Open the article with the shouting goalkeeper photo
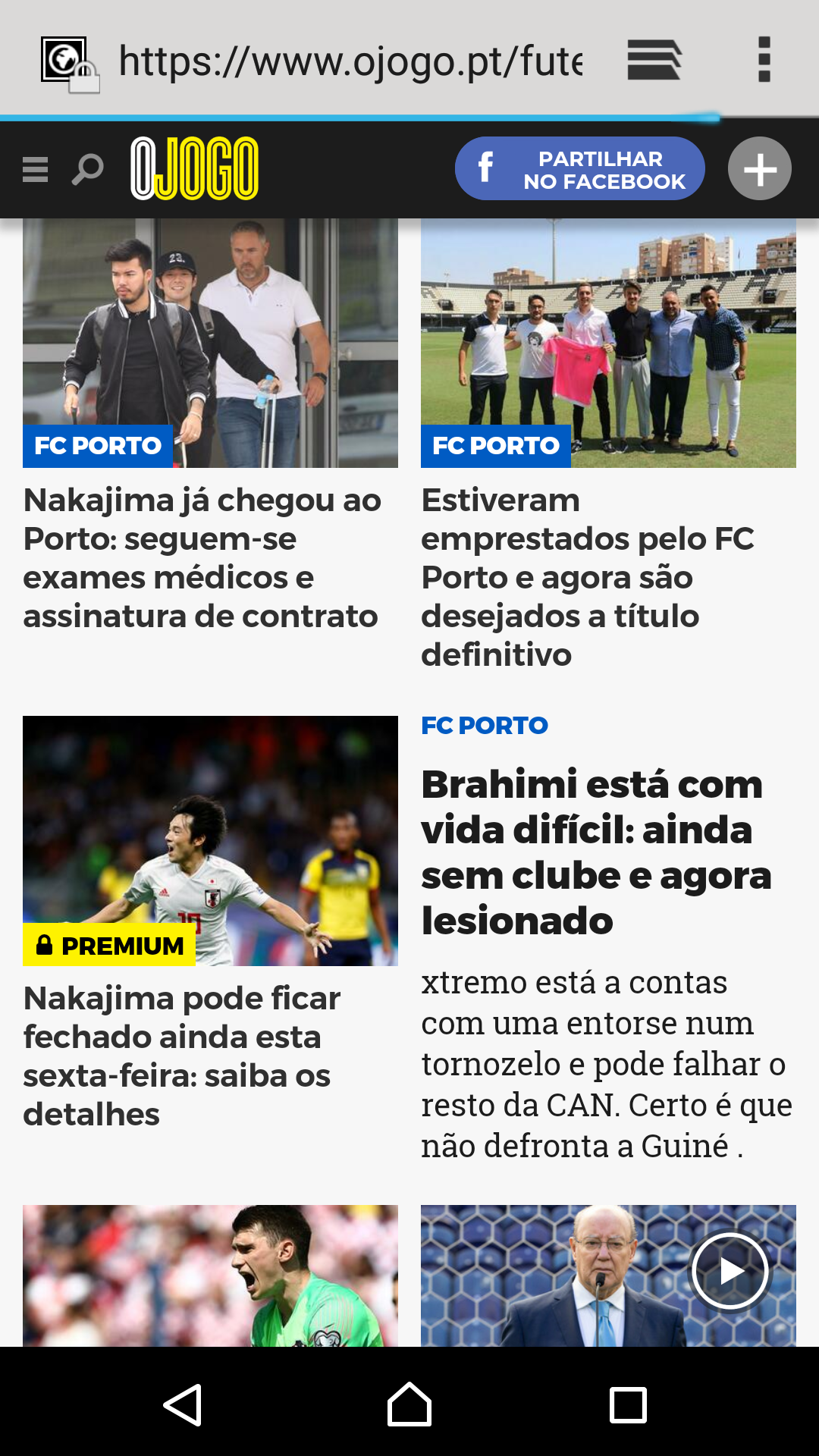The width and height of the screenshot is (819, 1456). pyautogui.click(x=210, y=1276)
